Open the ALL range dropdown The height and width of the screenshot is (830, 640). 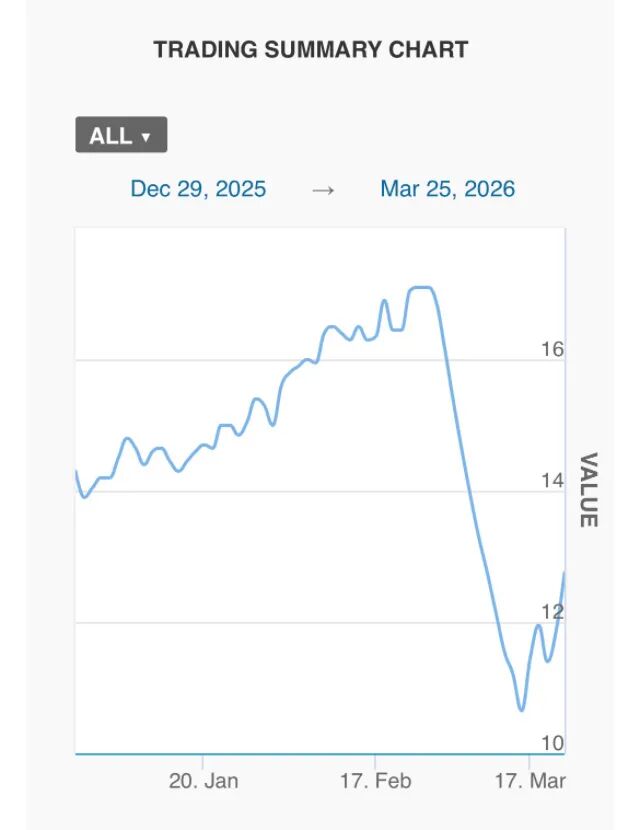[x=121, y=135]
